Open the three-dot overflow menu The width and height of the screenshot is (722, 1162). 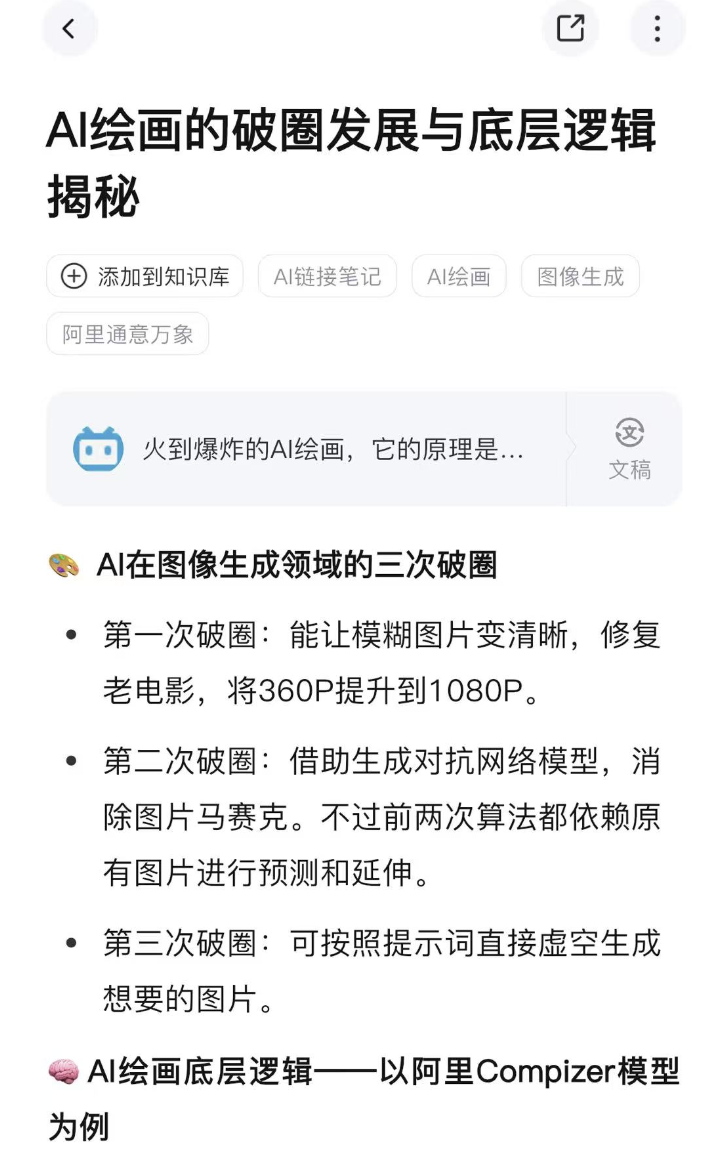(657, 29)
